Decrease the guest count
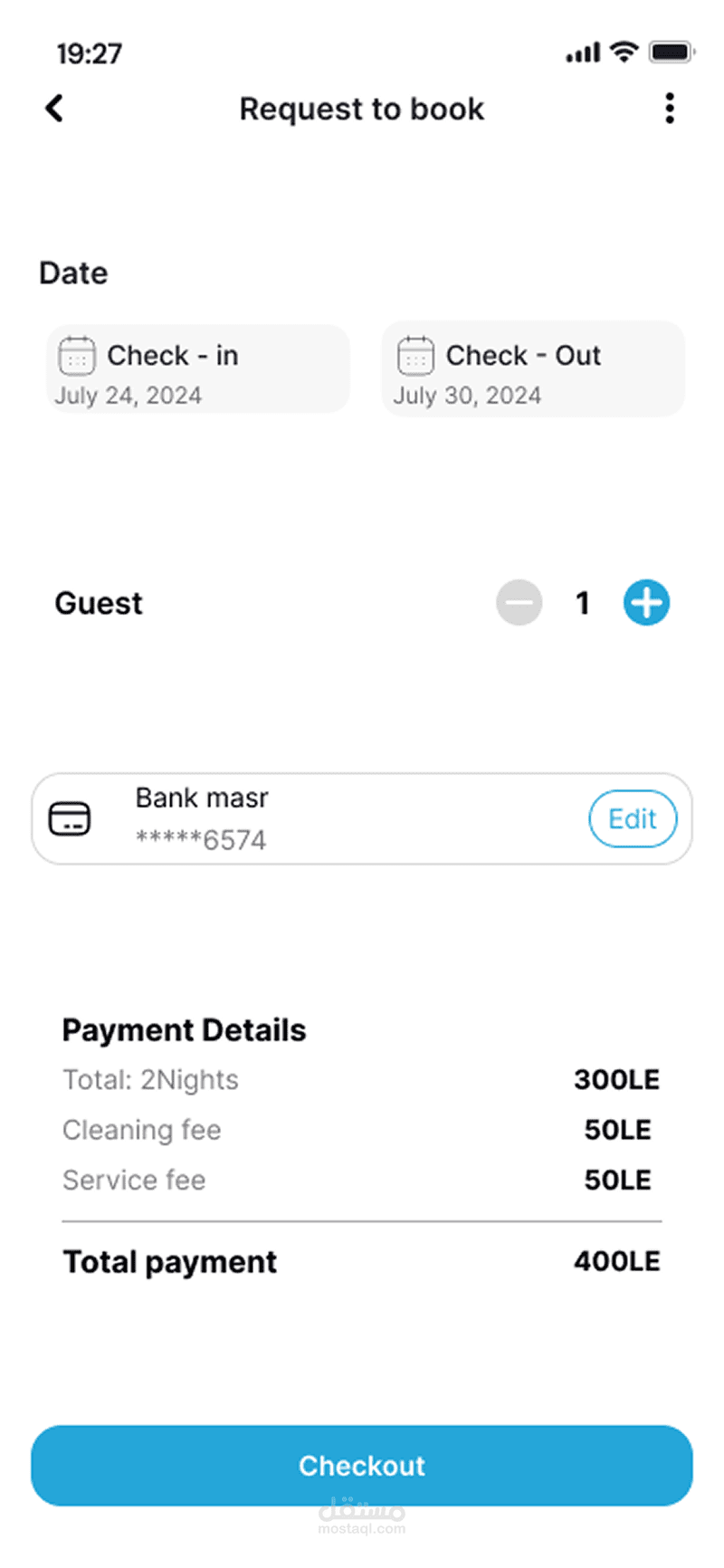724x1568 pixels. coord(519,603)
